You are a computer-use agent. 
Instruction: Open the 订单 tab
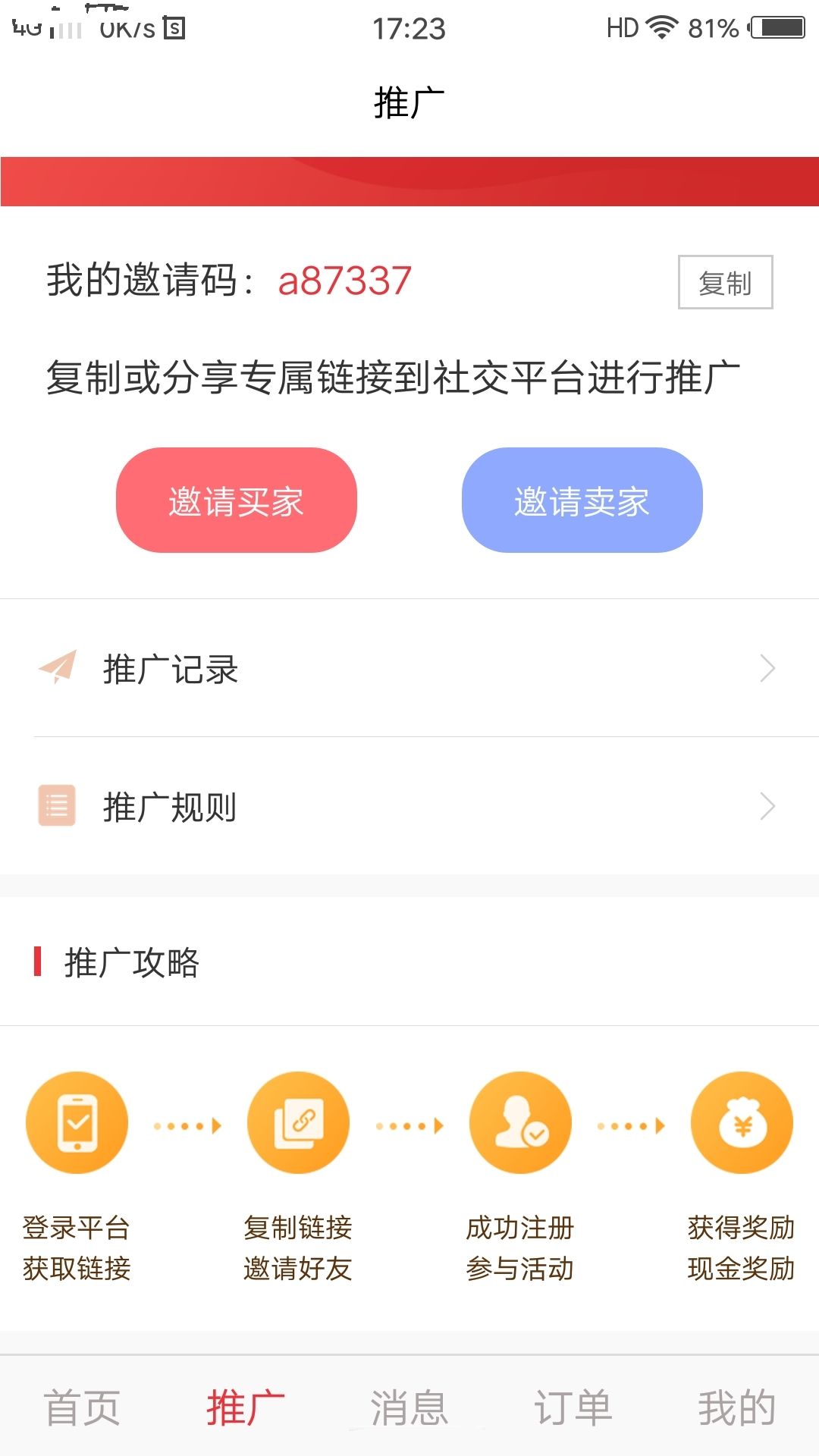pos(573,1407)
